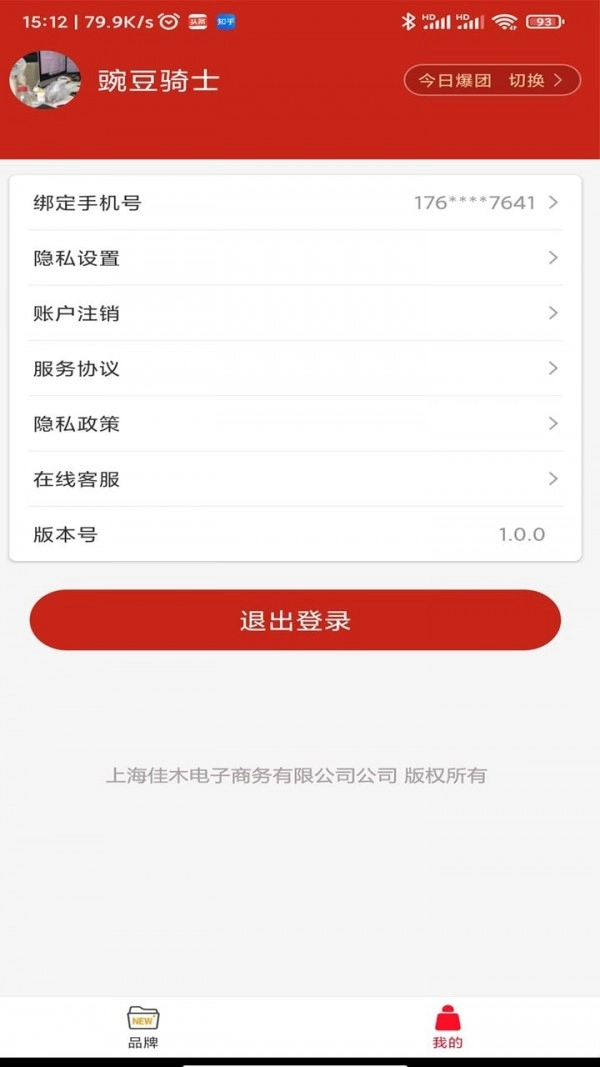
Task: Go to 账户注销
Action: pos(295,313)
